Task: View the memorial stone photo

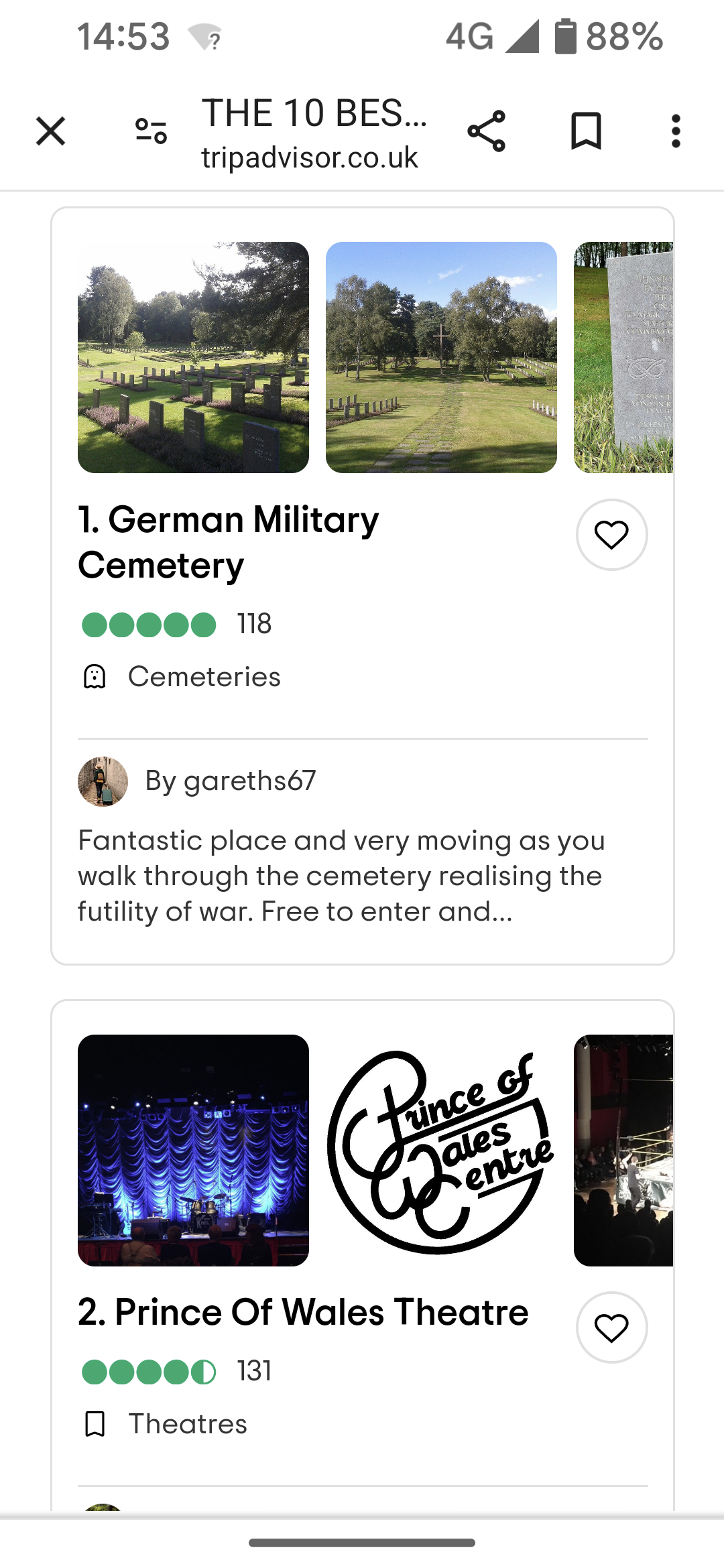Action: coord(623,357)
